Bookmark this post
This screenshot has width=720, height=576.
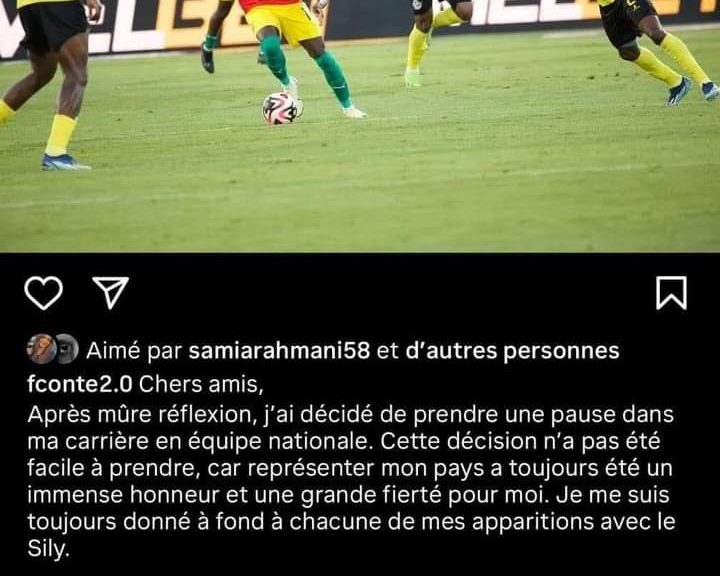(670, 293)
